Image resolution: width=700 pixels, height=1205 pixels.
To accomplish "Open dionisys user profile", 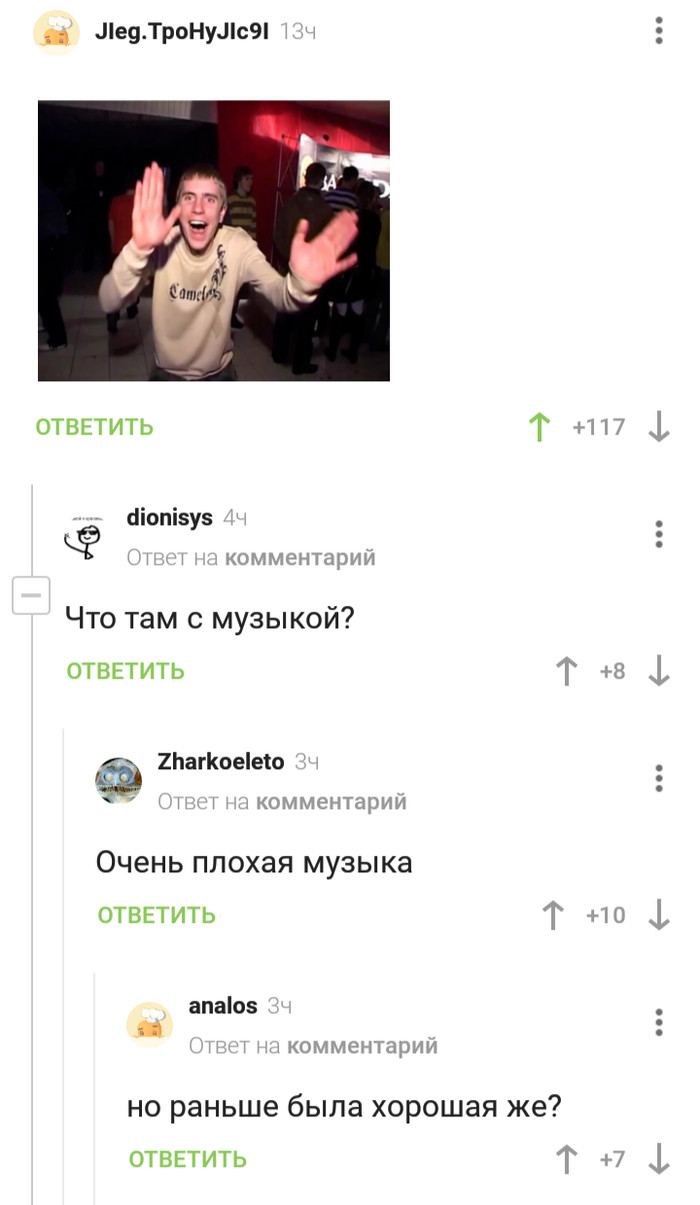I will click(169, 517).
